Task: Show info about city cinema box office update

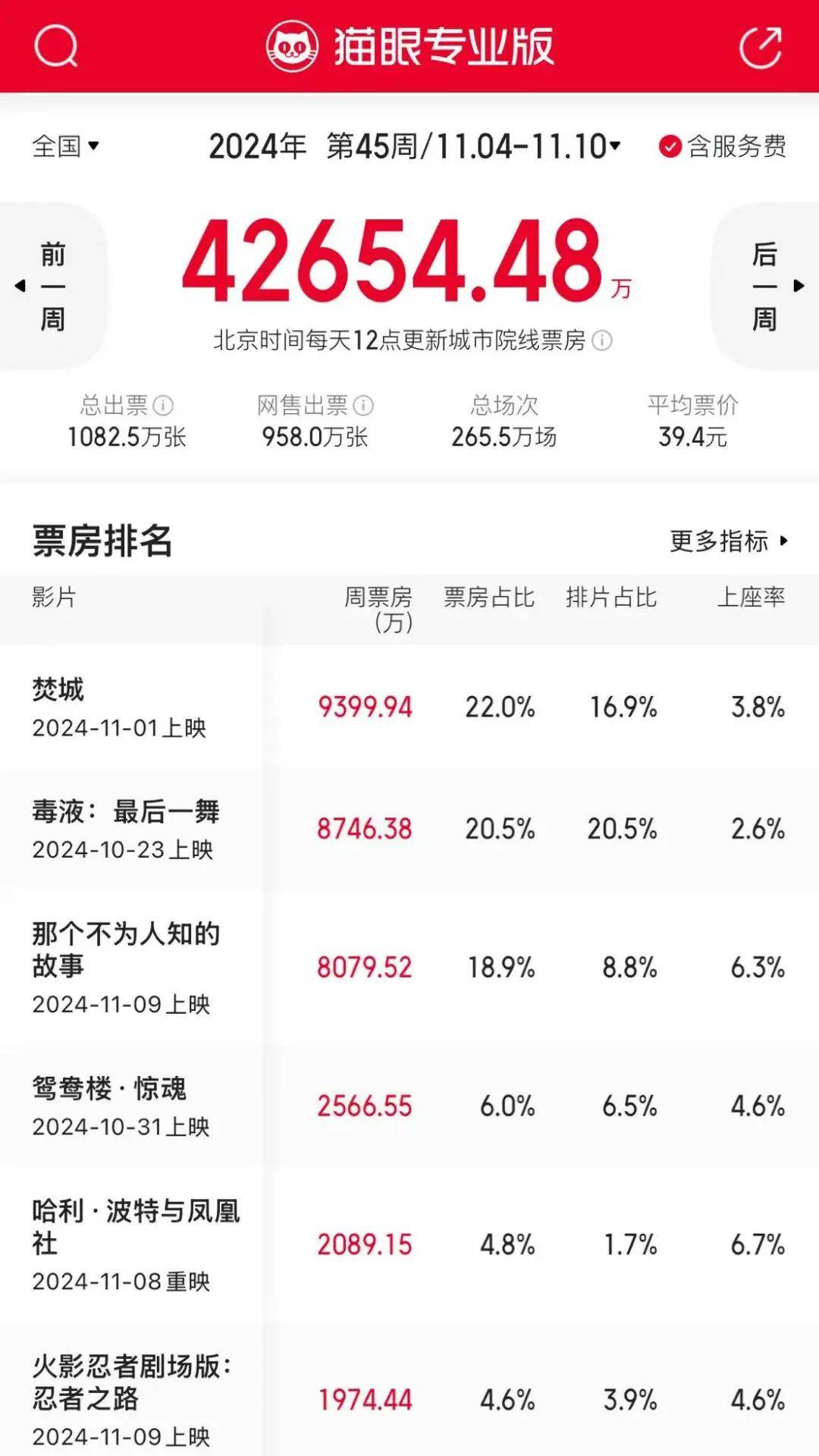Action: 602,340
